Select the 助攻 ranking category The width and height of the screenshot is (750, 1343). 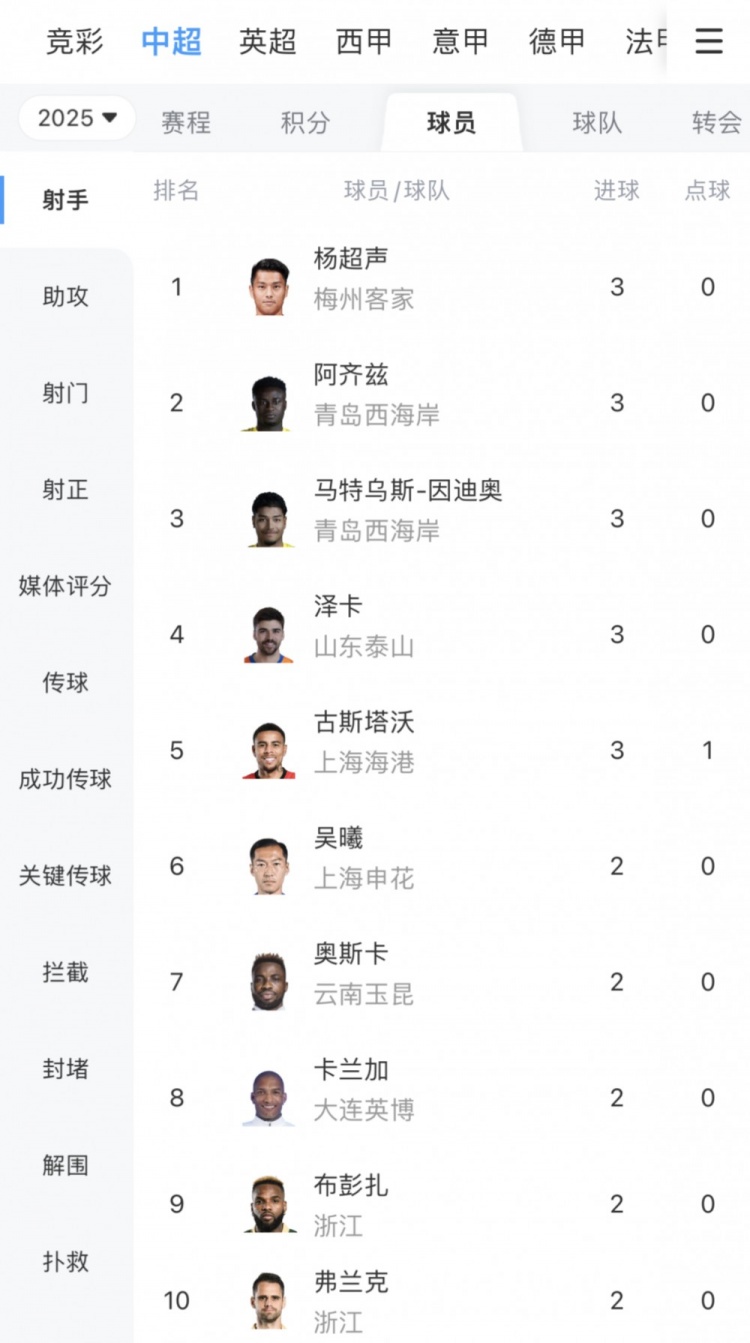click(x=66, y=296)
